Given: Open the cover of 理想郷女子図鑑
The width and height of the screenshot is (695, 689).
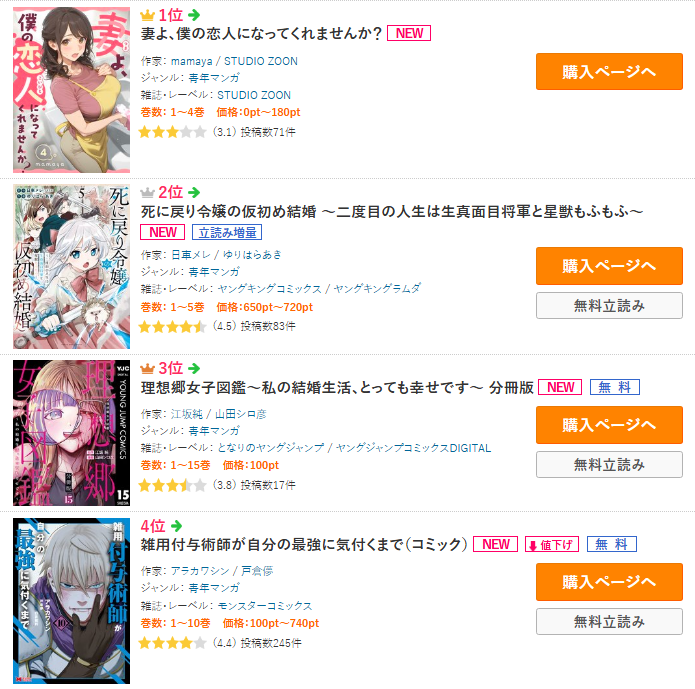Looking at the screenshot, I should click(x=71, y=432).
